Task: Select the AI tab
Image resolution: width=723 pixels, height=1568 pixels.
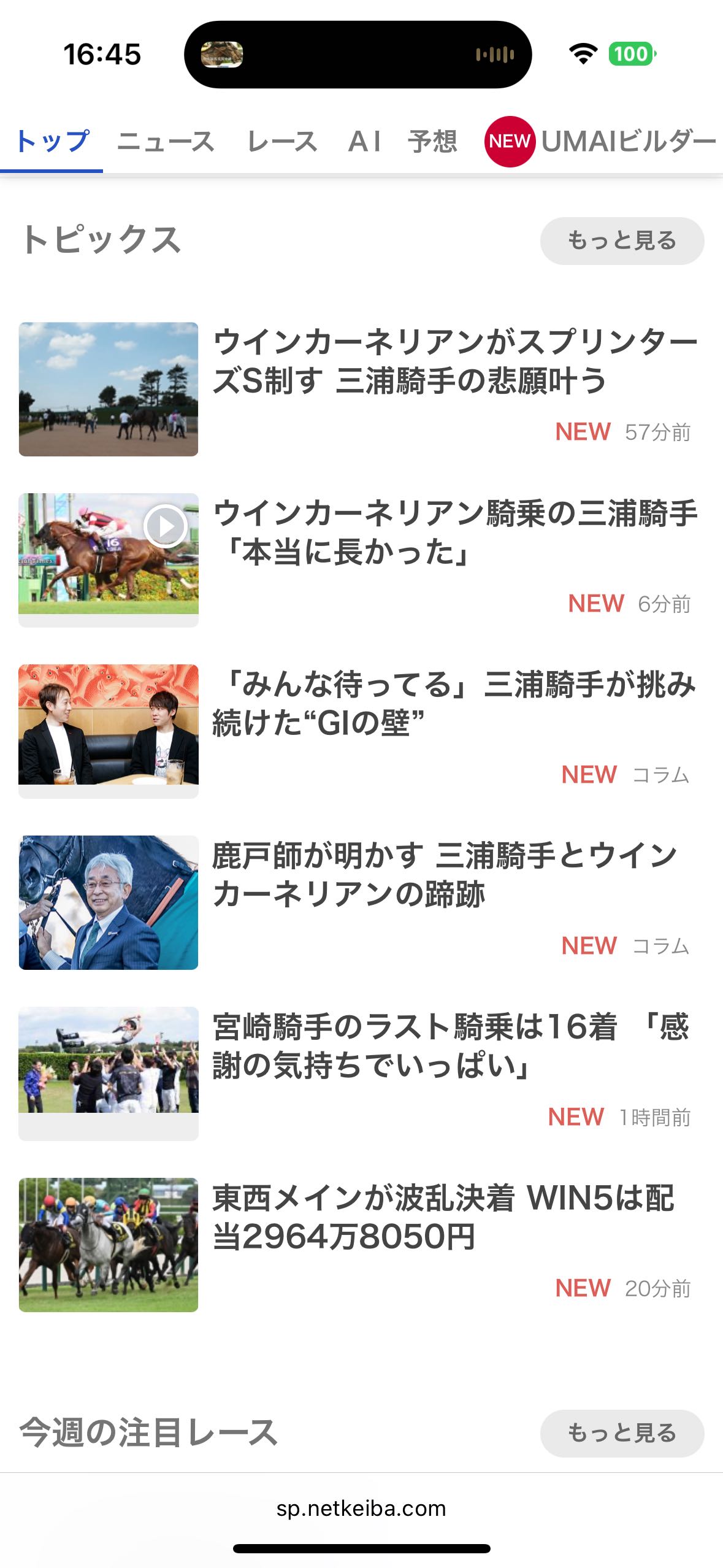Action: click(x=364, y=142)
